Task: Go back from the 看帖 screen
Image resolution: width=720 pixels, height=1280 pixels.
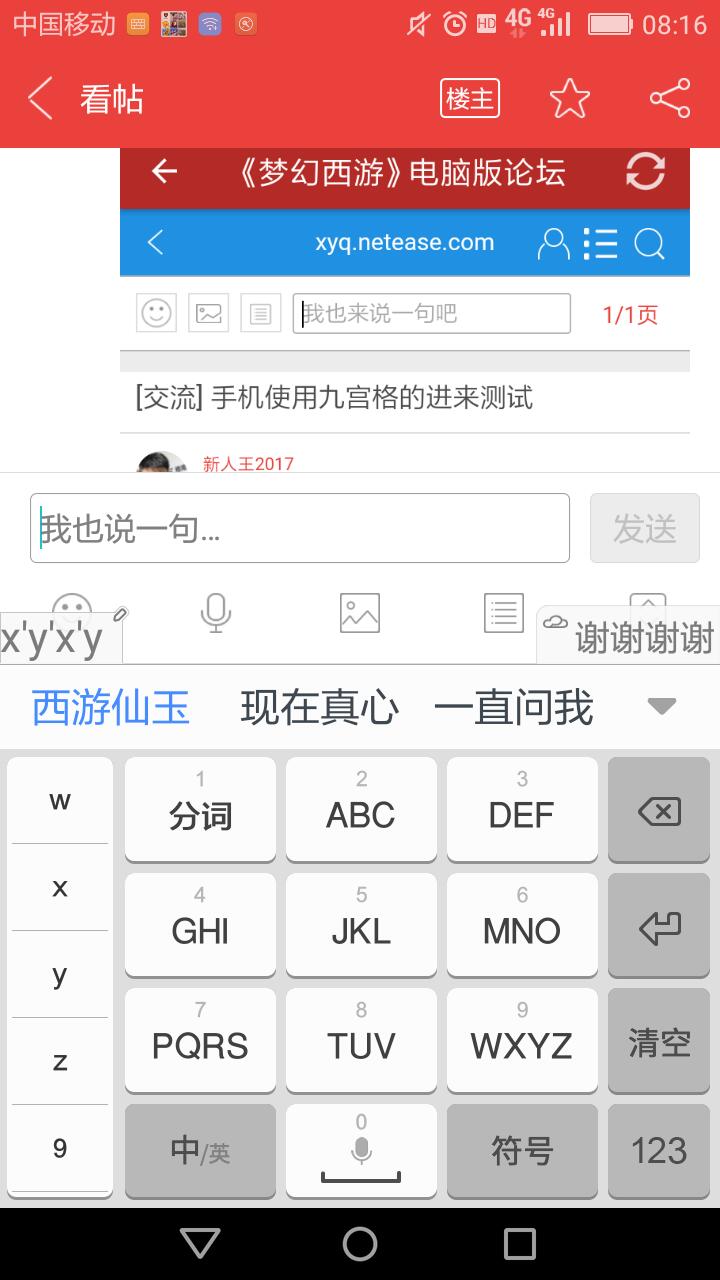Action: [42, 99]
